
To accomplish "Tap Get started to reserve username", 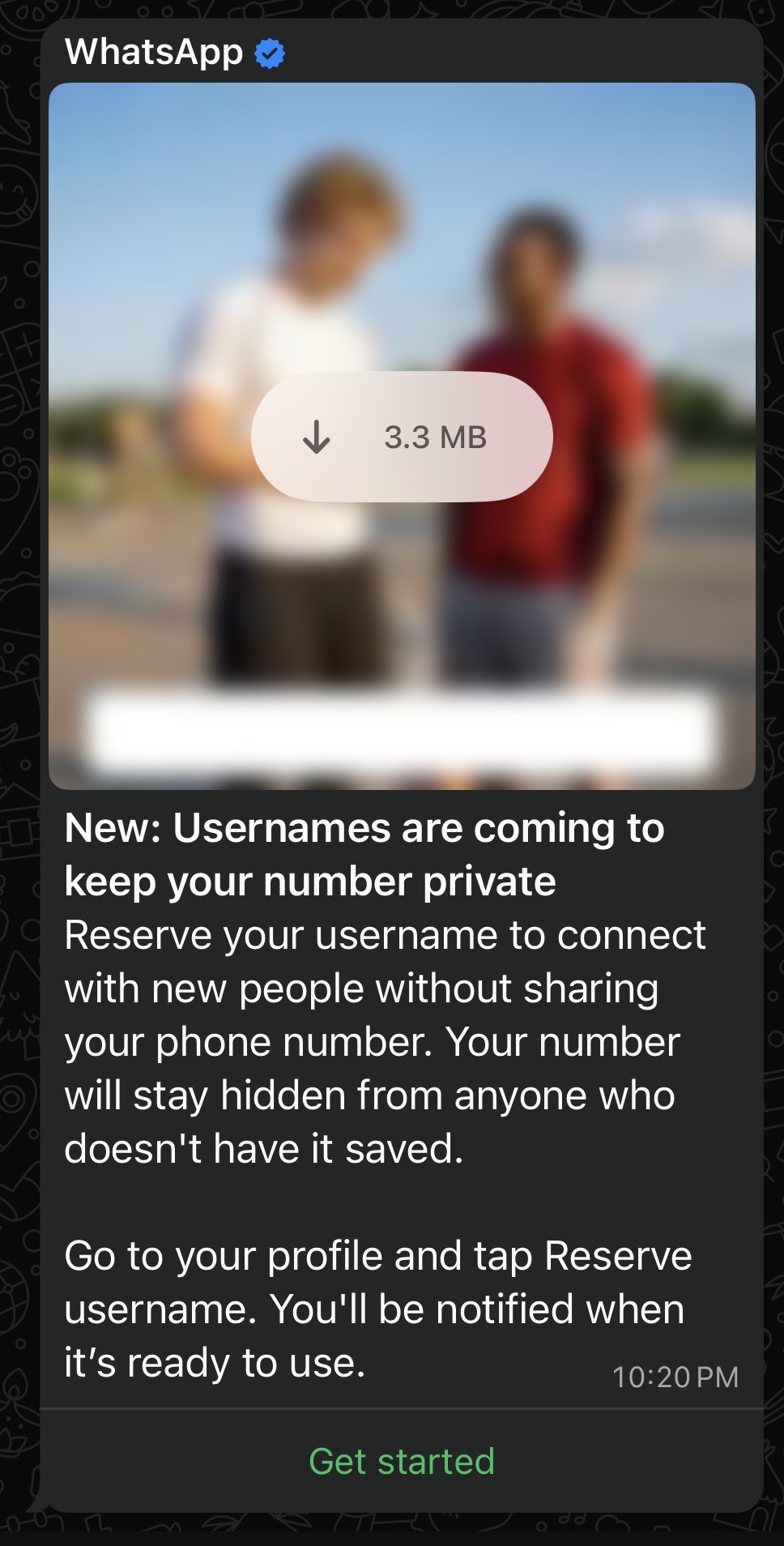I will 402,1461.
